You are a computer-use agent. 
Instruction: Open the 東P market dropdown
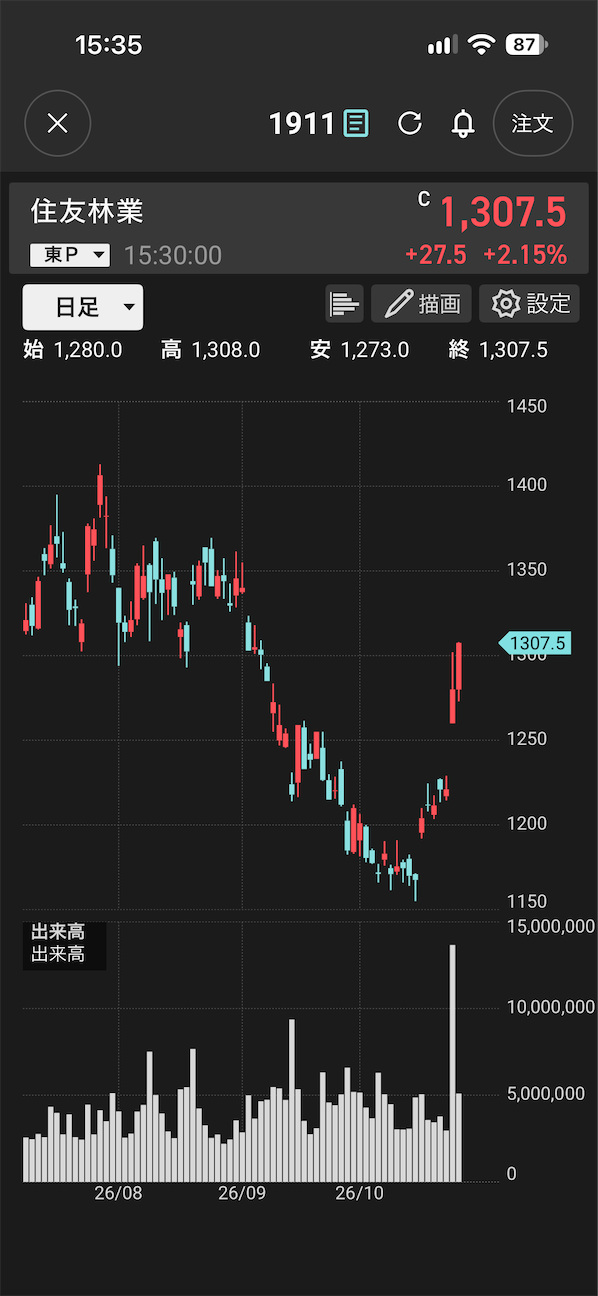[x=70, y=255]
